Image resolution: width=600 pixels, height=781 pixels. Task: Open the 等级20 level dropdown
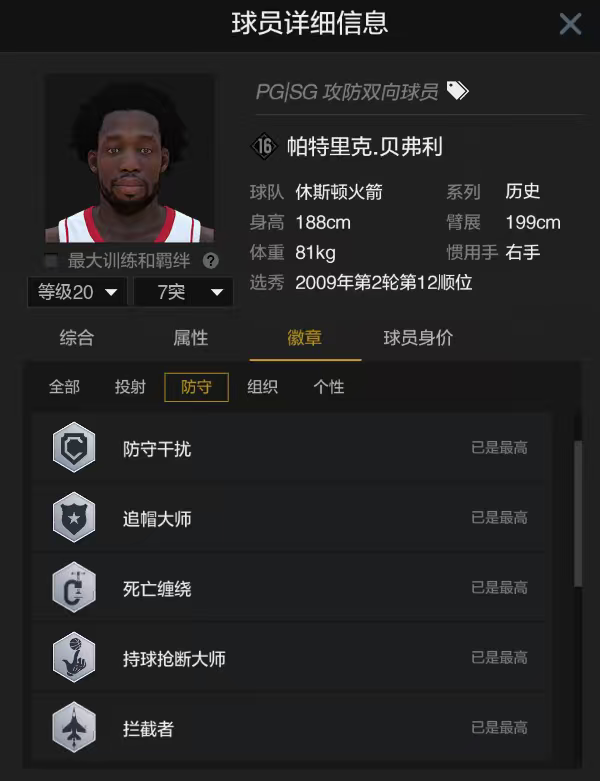[77, 292]
